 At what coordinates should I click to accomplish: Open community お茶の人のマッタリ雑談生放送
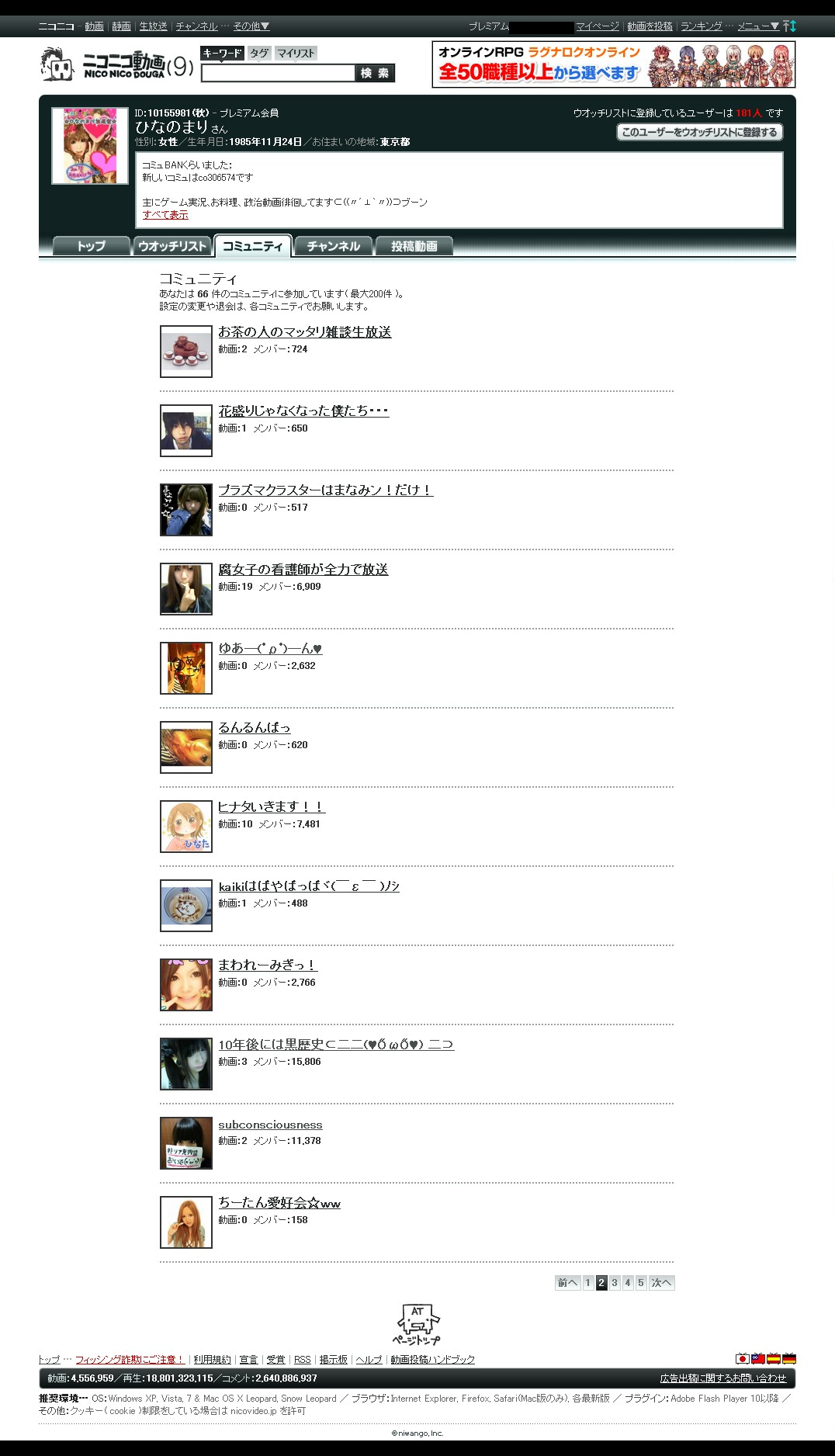click(x=305, y=332)
